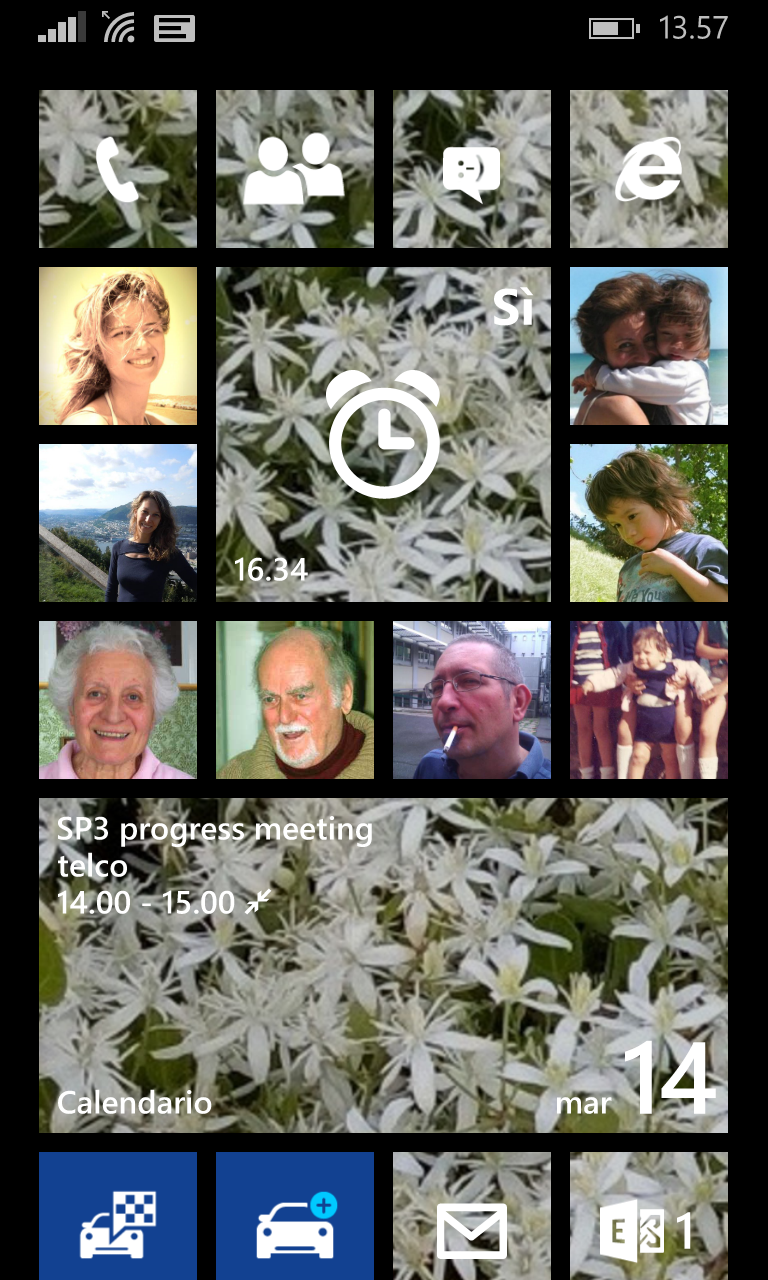
Task: Open contact tile of smiling blonde woman
Action: [118, 346]
